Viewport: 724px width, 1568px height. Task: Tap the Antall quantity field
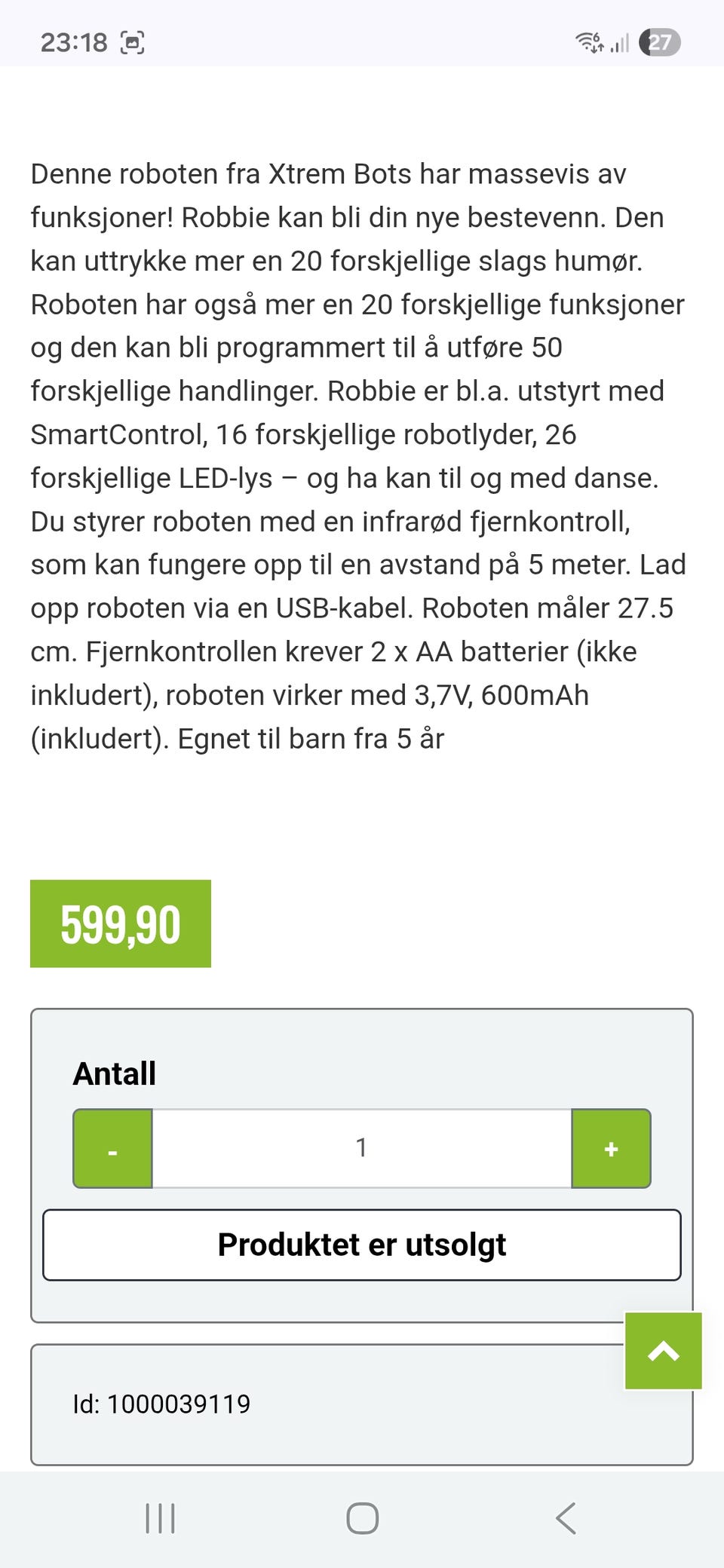[x=362, y=1148]
